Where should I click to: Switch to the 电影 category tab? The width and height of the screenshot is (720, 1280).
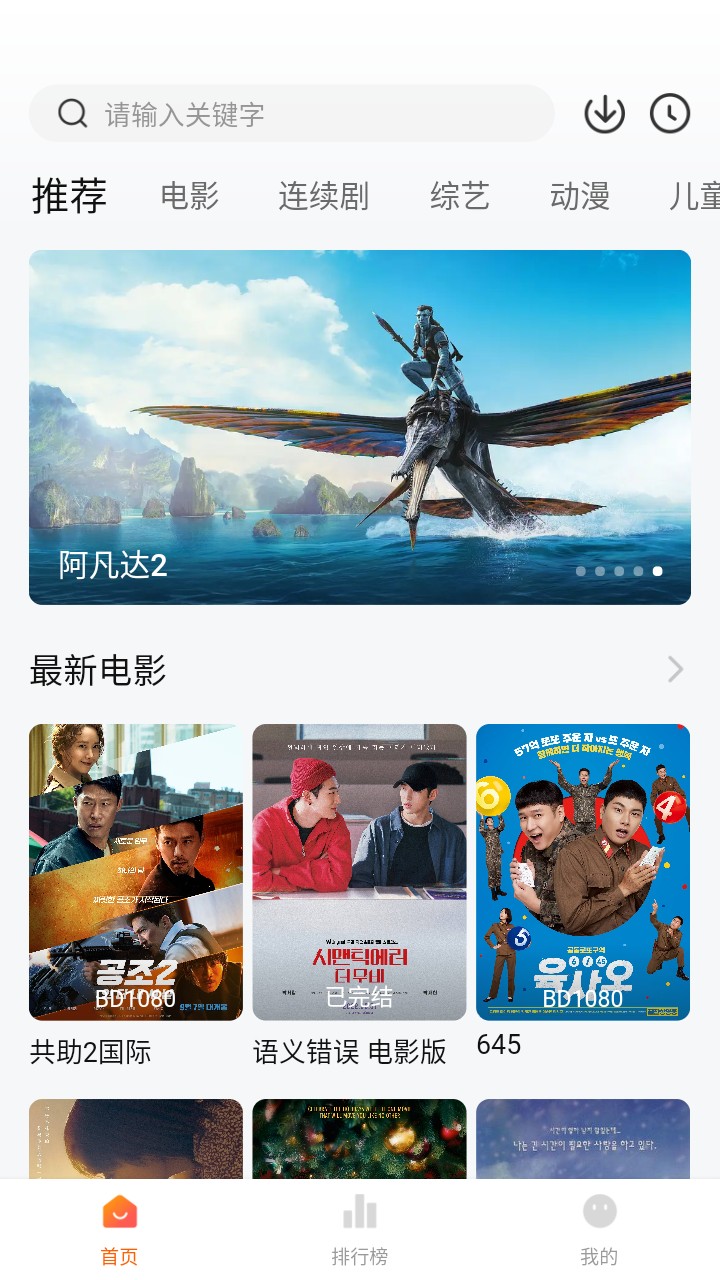[x=188, y=196]
